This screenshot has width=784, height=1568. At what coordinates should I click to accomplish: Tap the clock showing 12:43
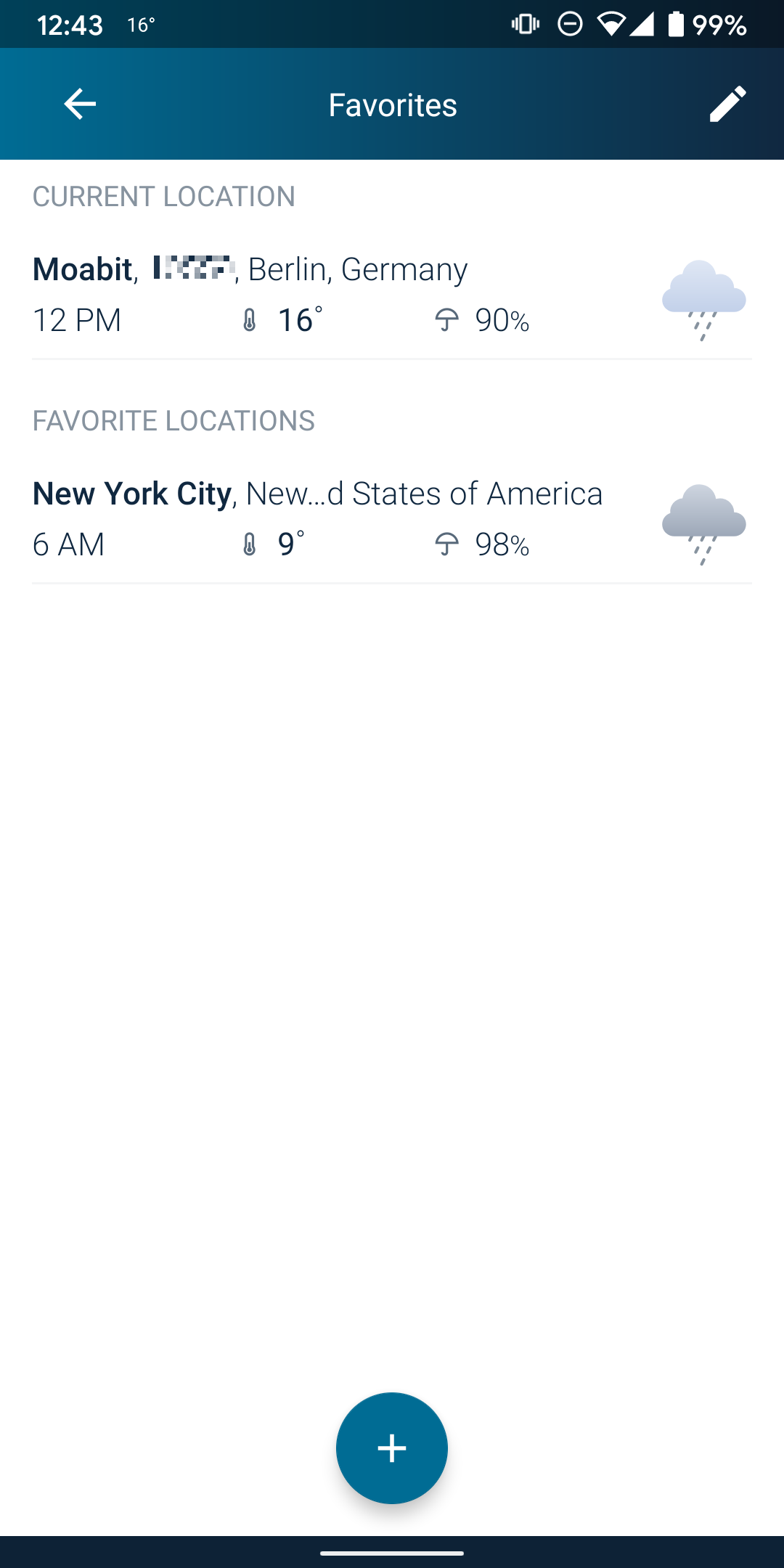click(69, 24)
